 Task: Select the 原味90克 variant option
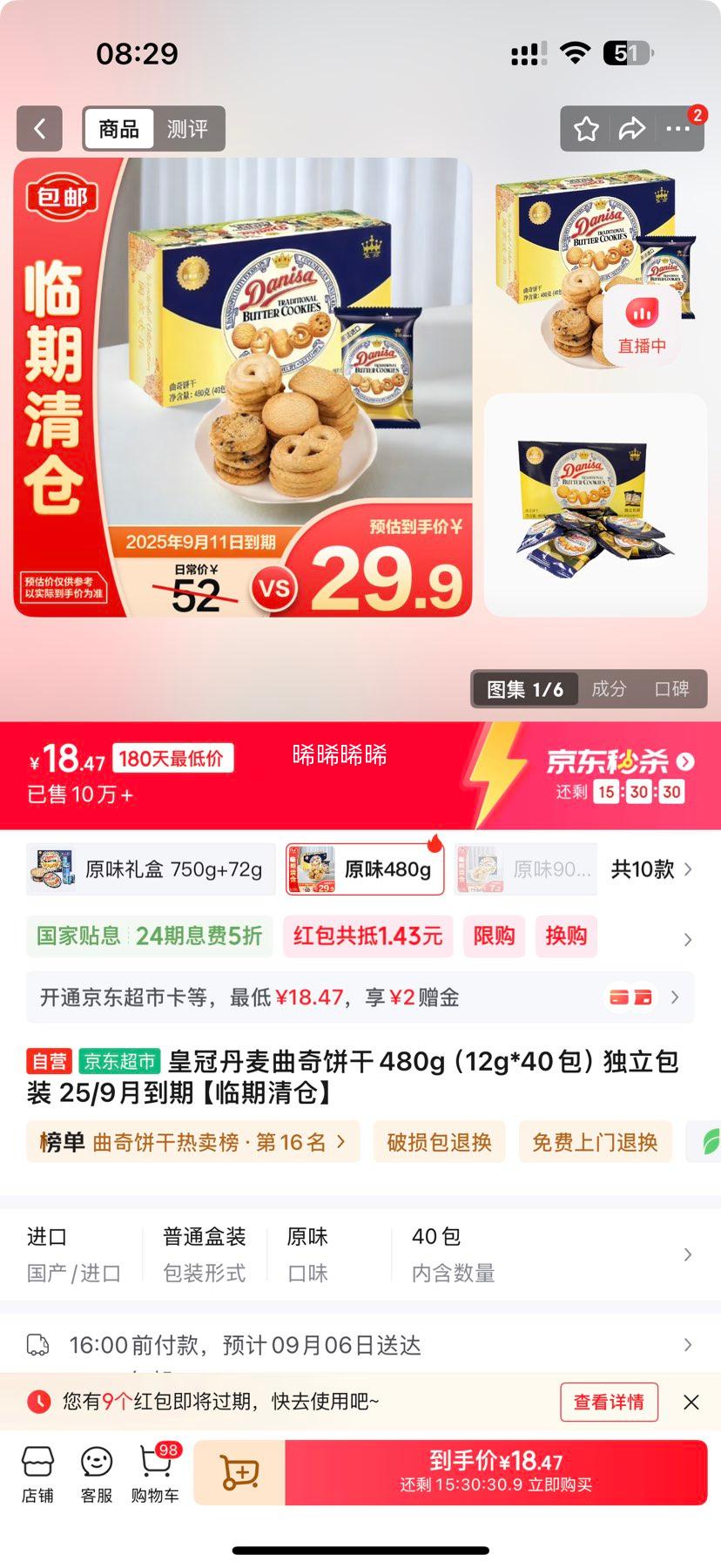[x=529, y=868]
